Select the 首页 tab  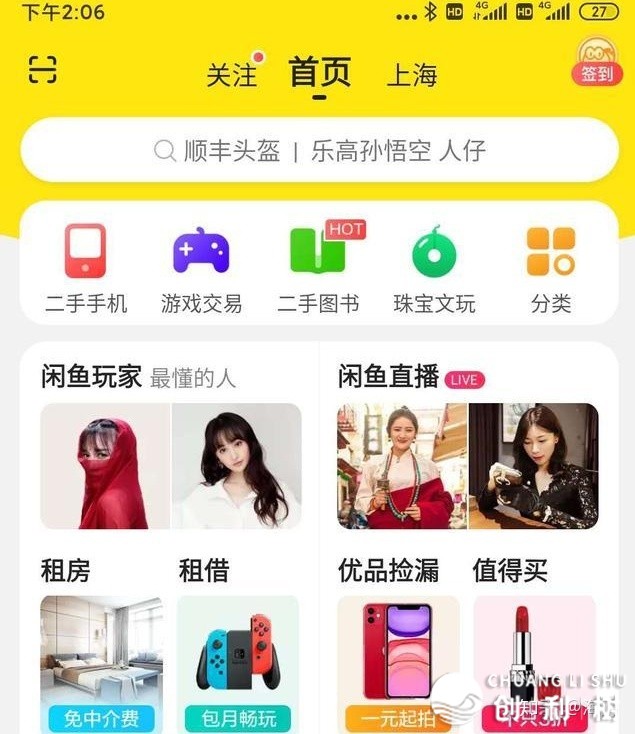point(320,74)
